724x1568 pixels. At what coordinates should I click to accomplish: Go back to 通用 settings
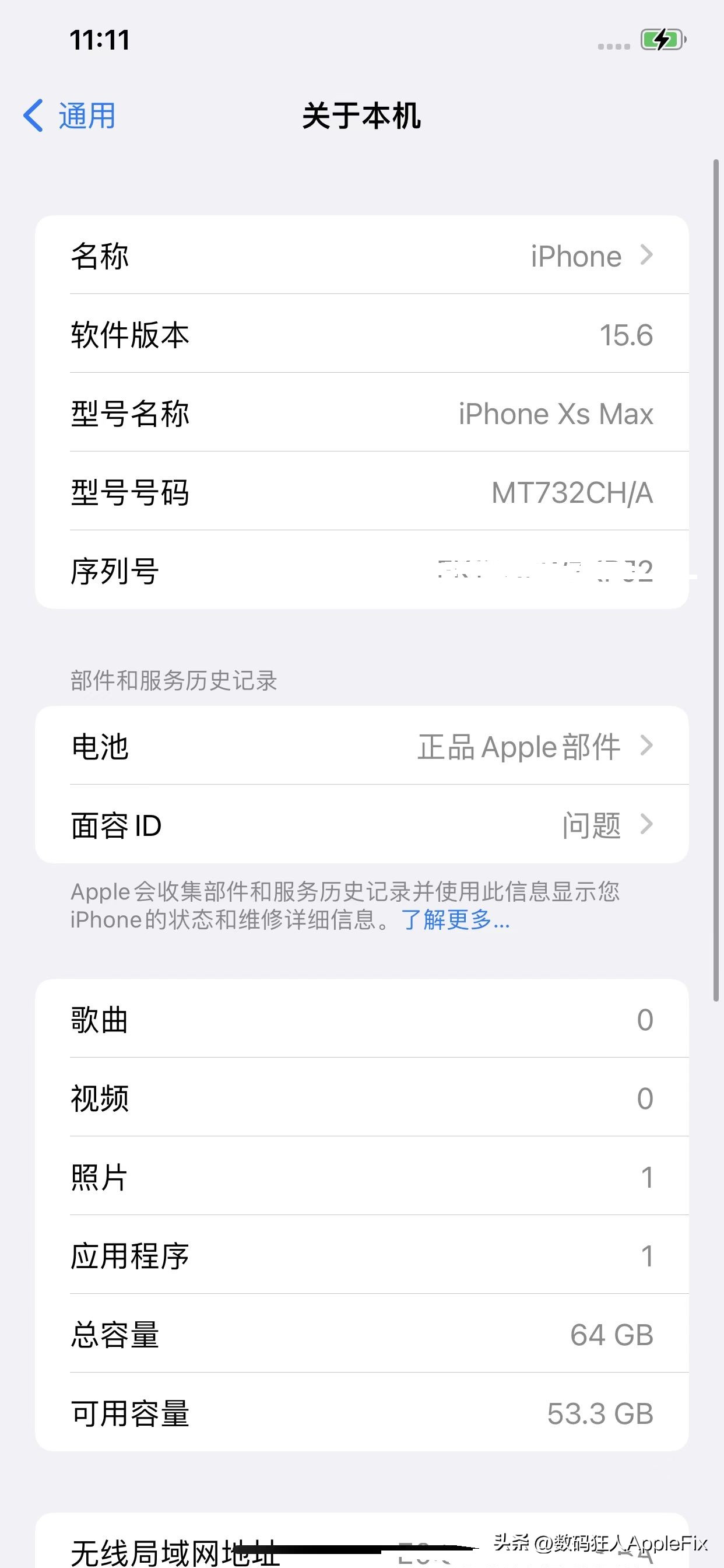[x=73, y=114]
